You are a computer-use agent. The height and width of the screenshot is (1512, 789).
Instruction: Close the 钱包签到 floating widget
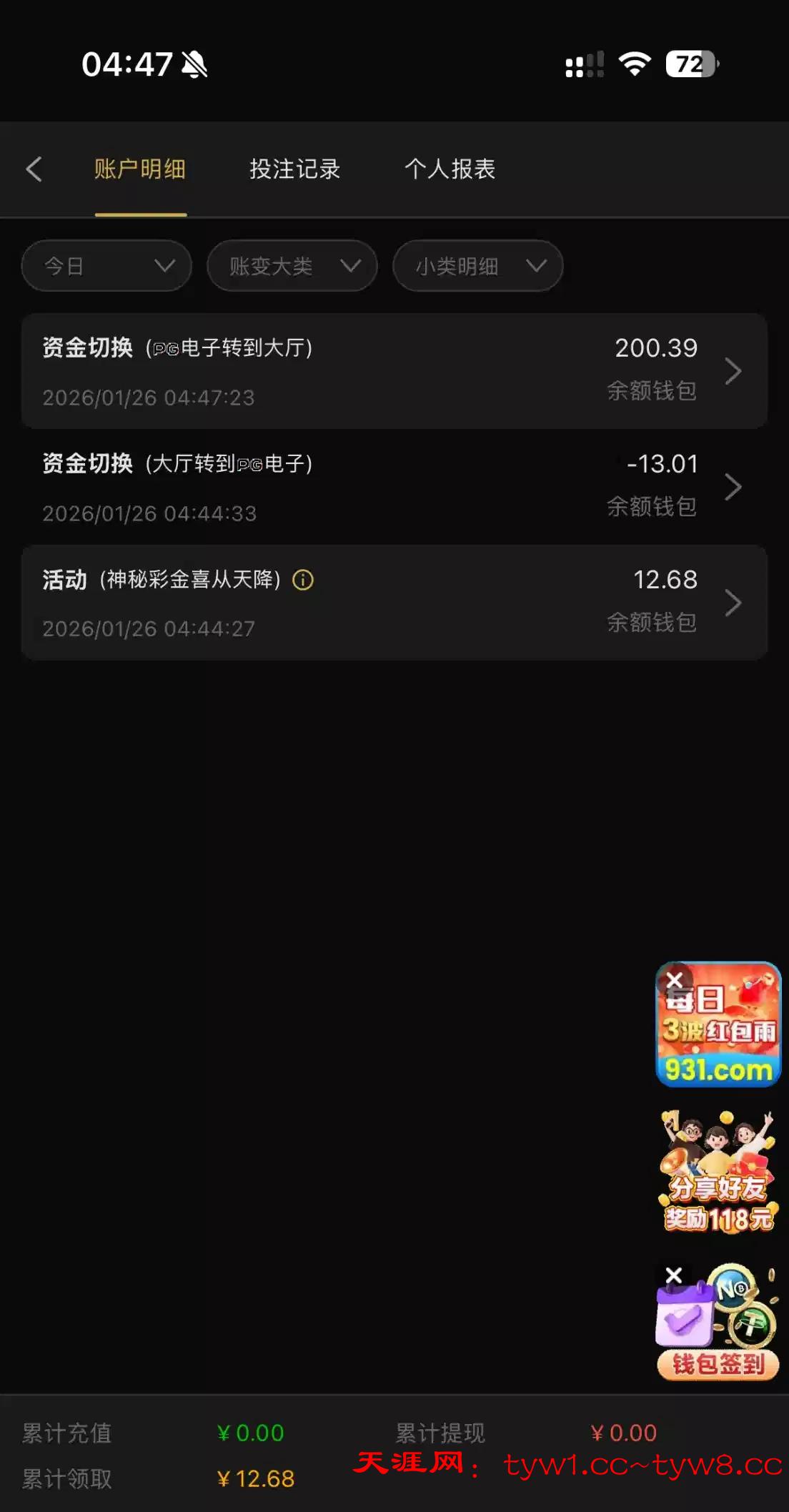tap(673, 1275)
